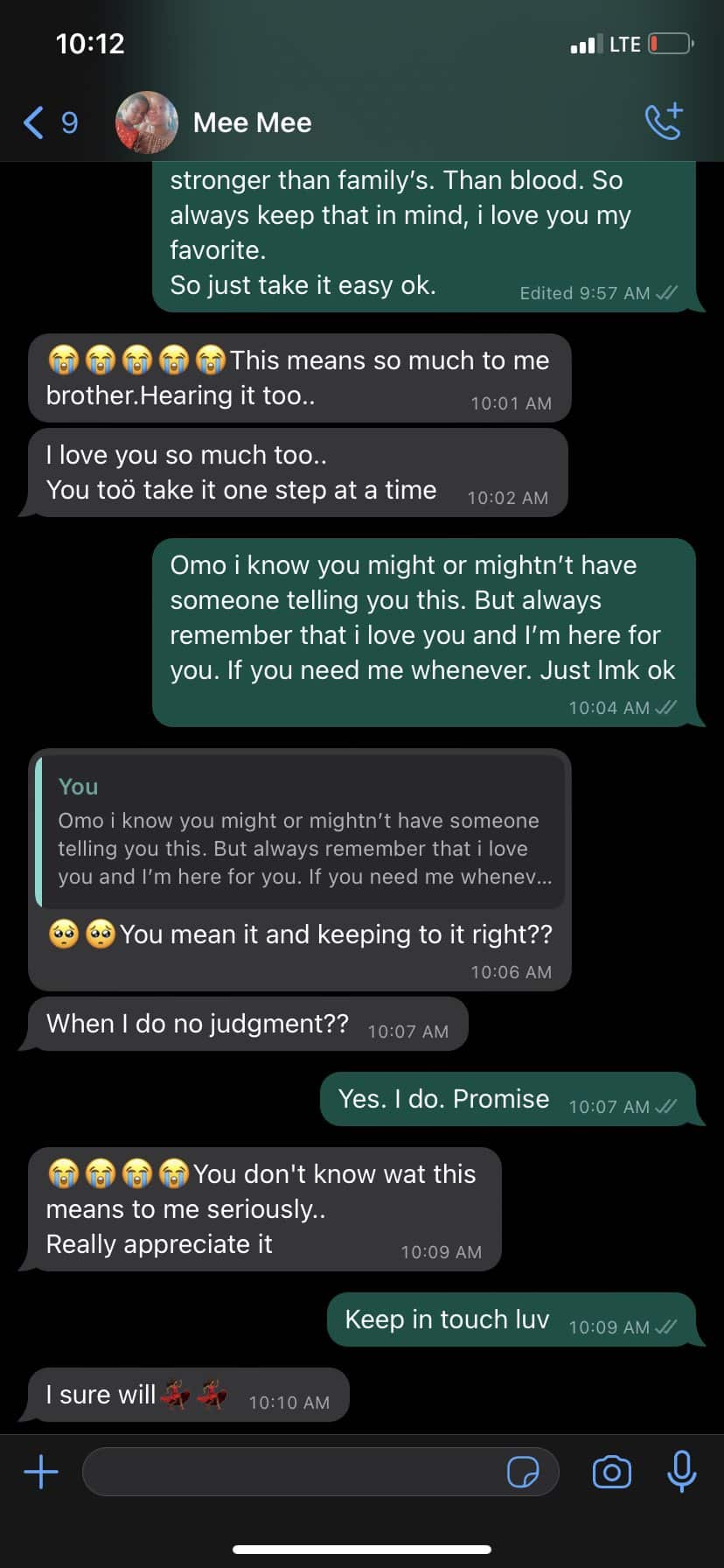Screen dimensions: 724x1568
Task: Tap the microphone for a voice message
Action: click(x=681, y=1472)
